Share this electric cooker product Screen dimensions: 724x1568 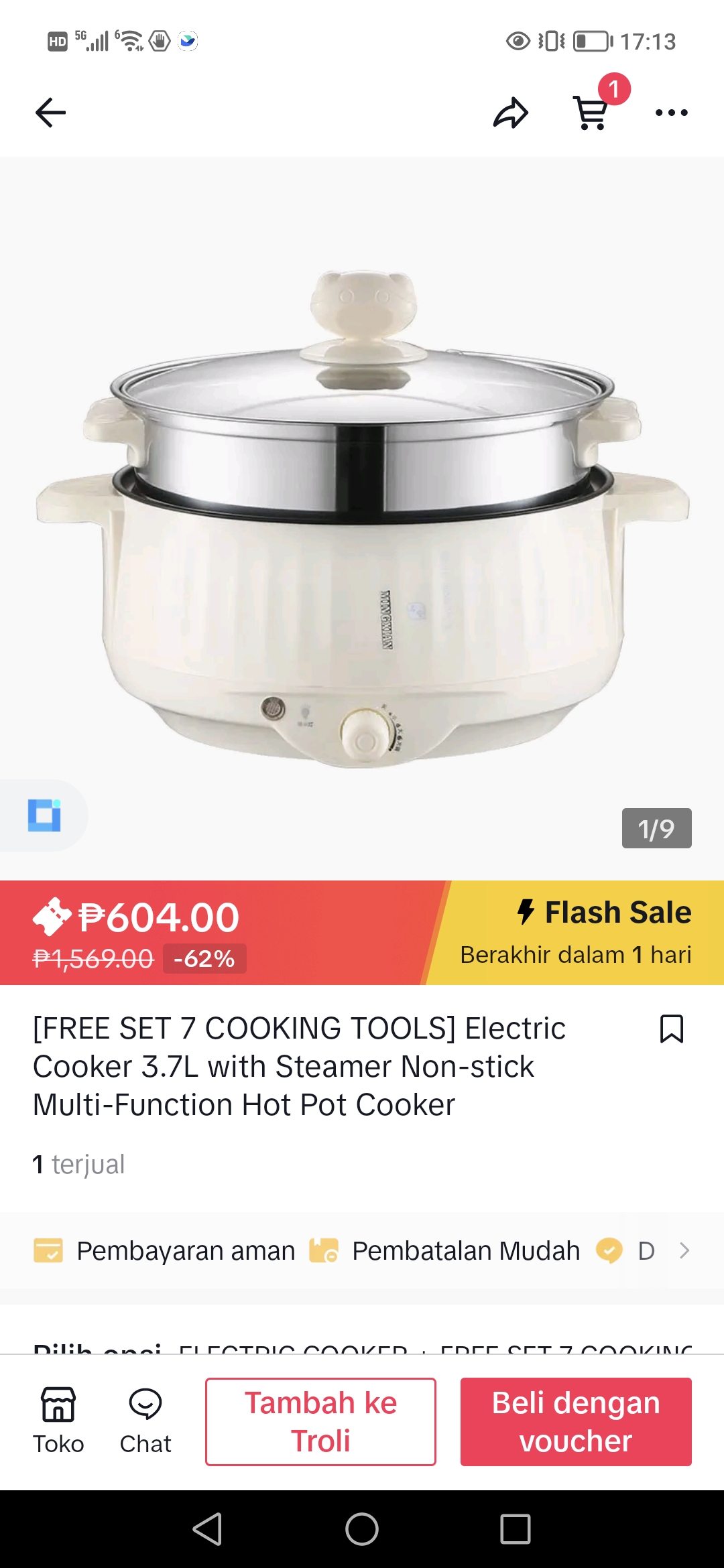pyautogui.click(x=511, y=113)
